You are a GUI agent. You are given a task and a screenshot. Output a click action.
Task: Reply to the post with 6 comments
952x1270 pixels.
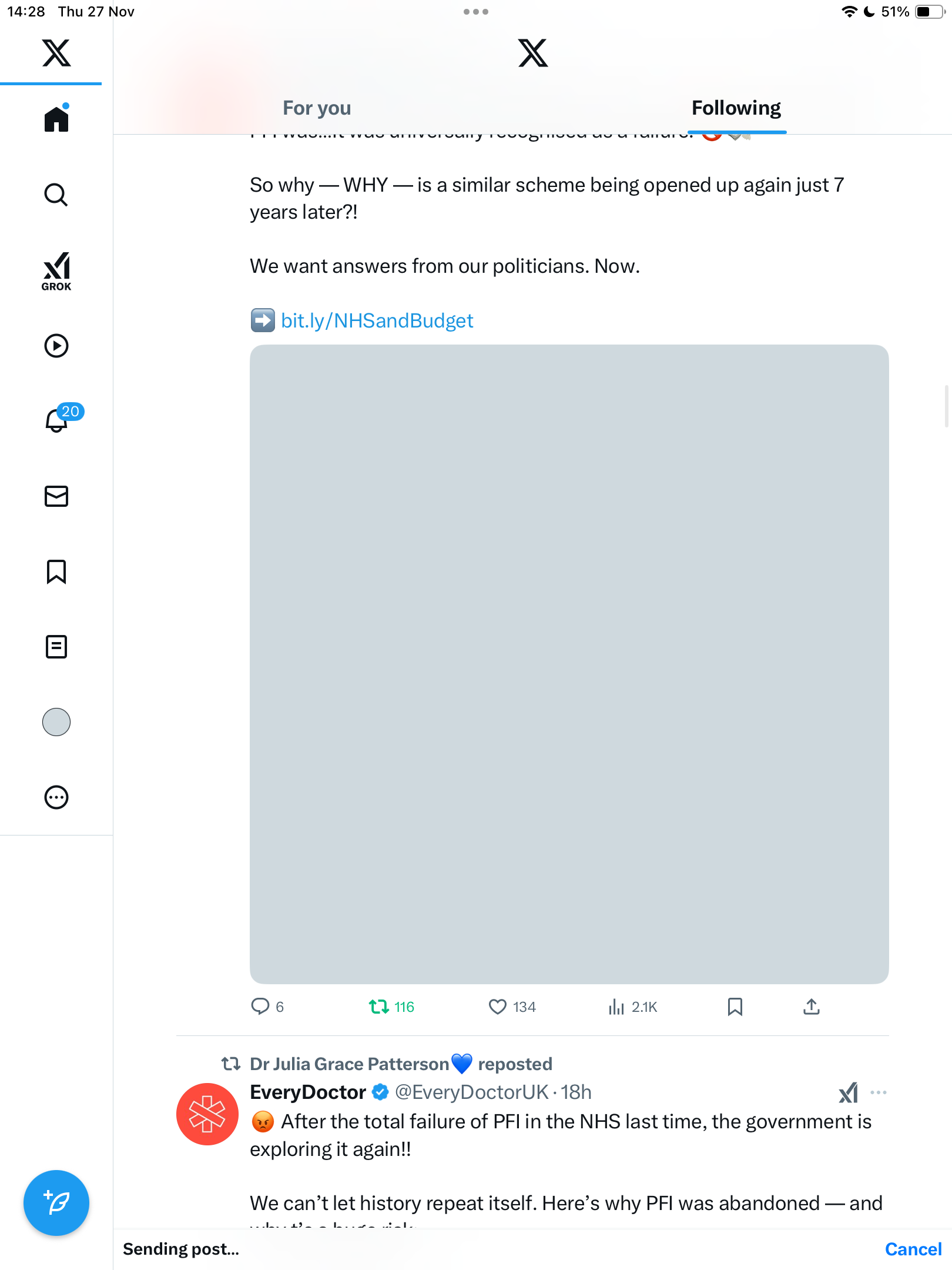260,1007
